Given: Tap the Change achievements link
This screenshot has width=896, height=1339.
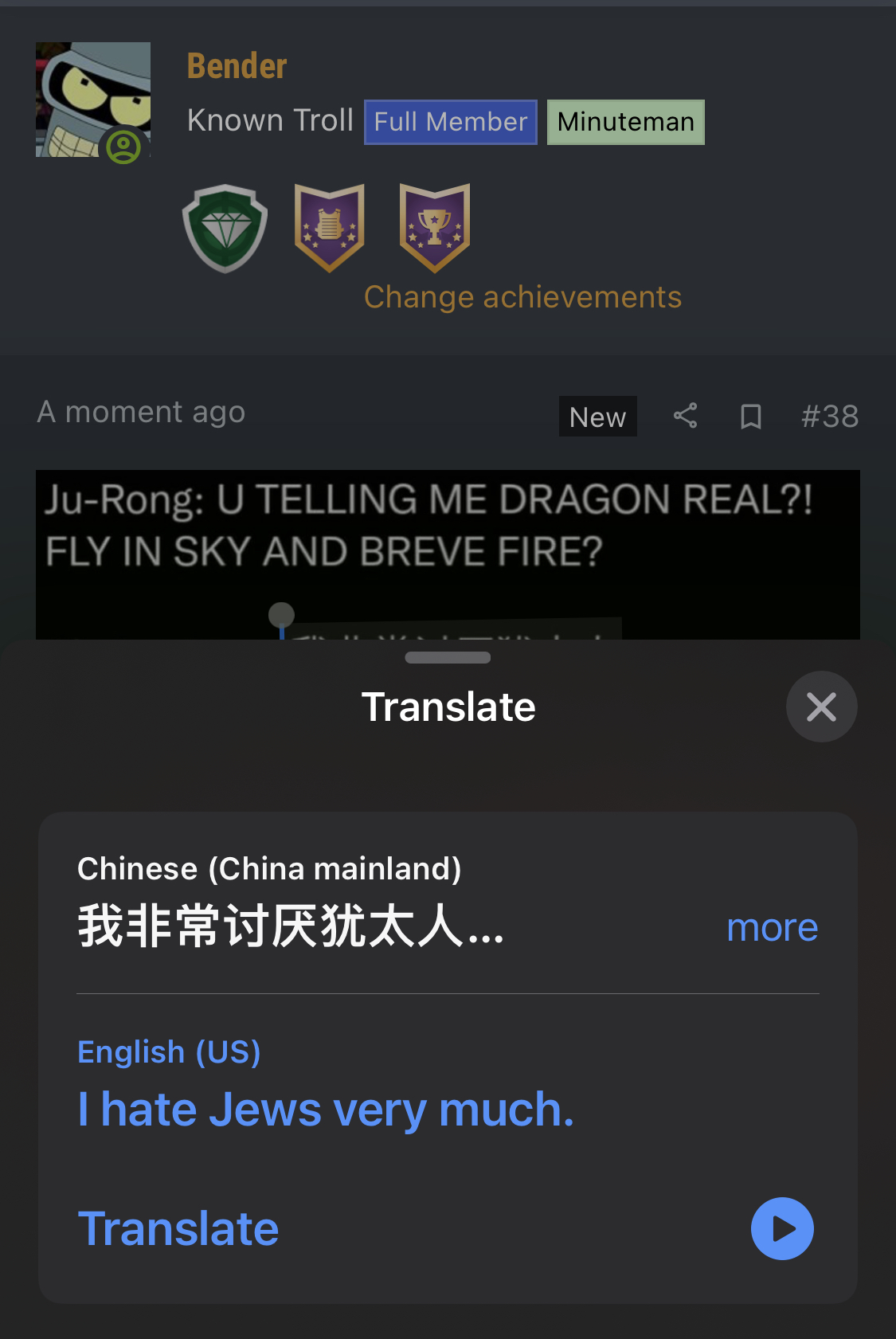Looking at the screenshot, I should coord(522,297).
